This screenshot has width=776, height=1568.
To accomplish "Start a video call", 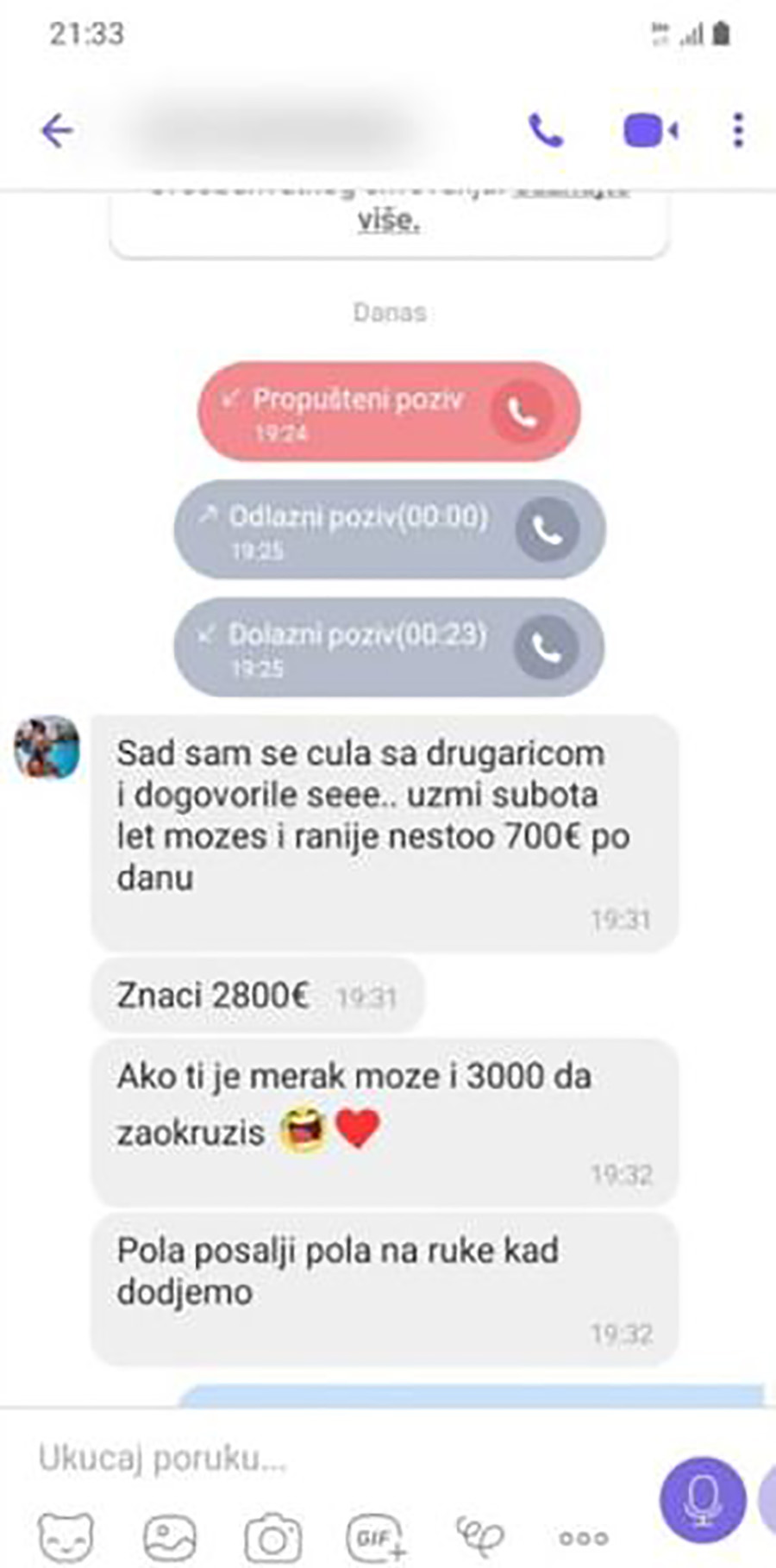I will pyautogui.click(x=650, y=131).
